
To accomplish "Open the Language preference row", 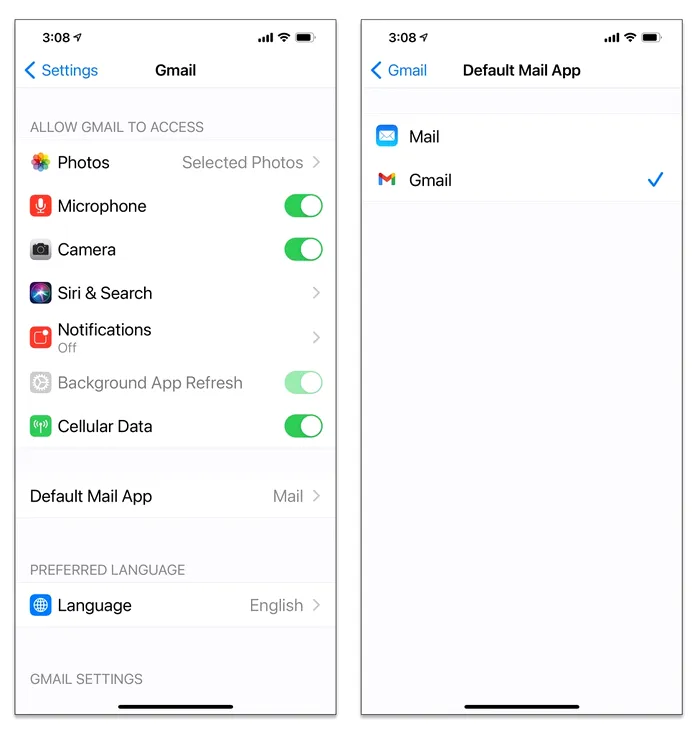I will point(175,605).
